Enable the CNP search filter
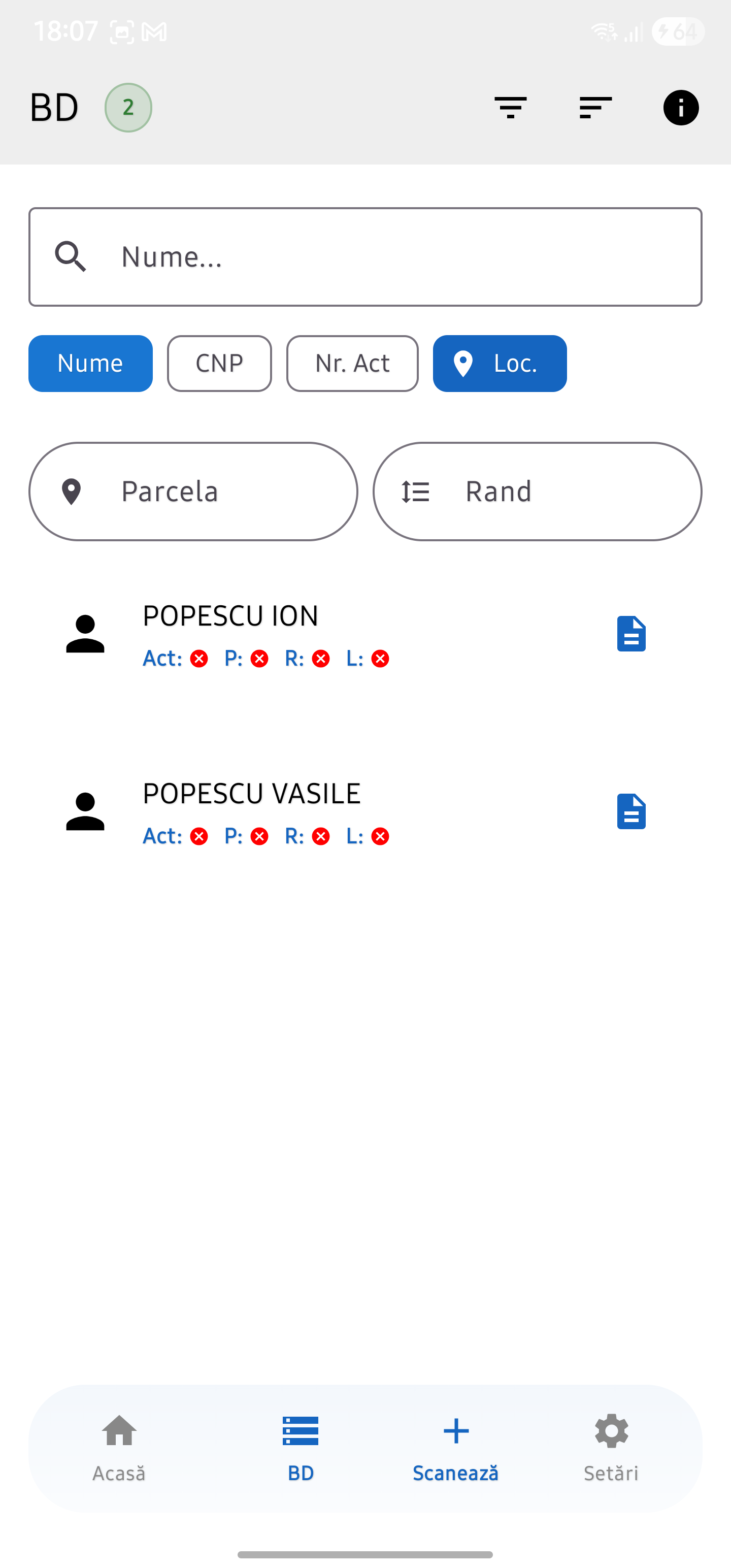The image size is (731, 1568). tap(219, 364)
